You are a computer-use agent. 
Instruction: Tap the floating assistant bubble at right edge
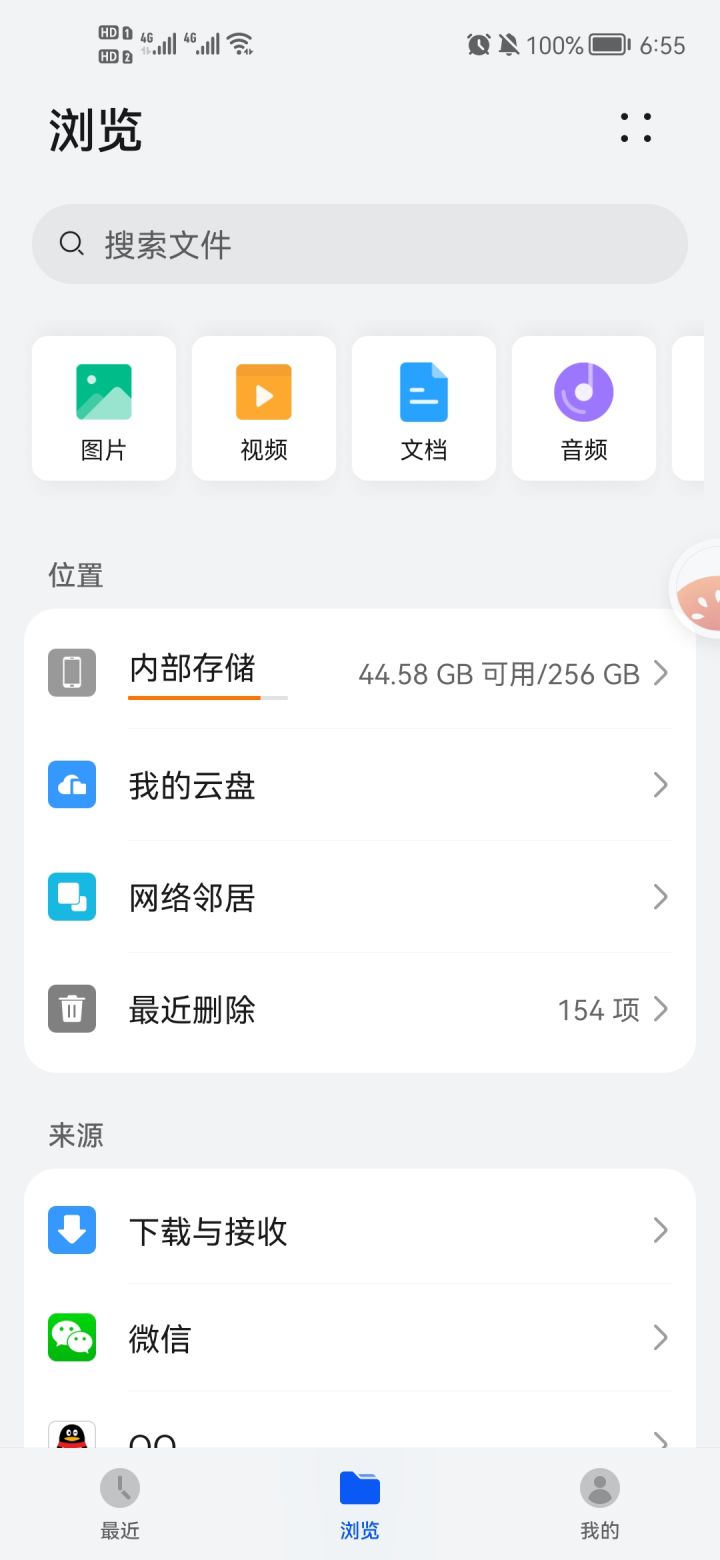[696, 589]
